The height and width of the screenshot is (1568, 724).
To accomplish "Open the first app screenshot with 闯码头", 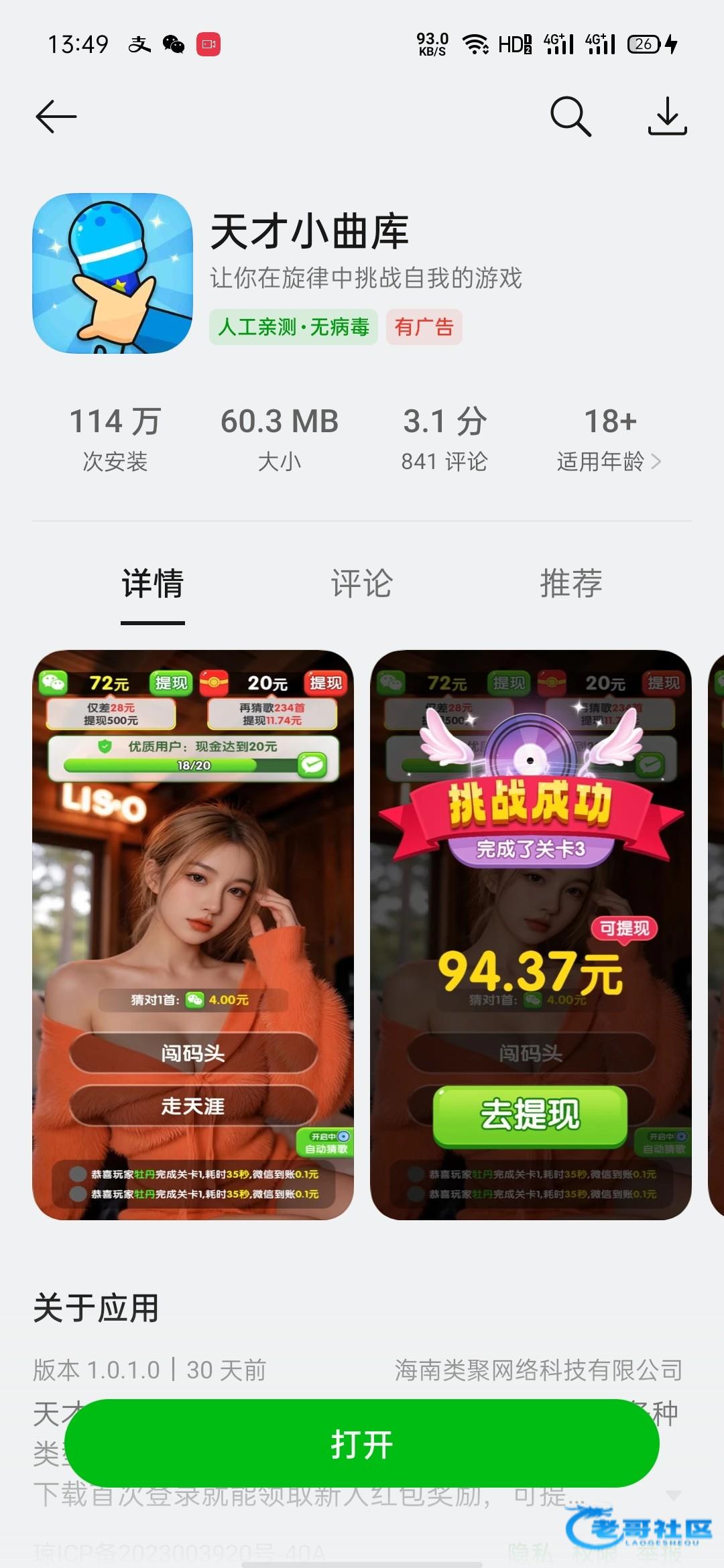I will click(193, 935).
